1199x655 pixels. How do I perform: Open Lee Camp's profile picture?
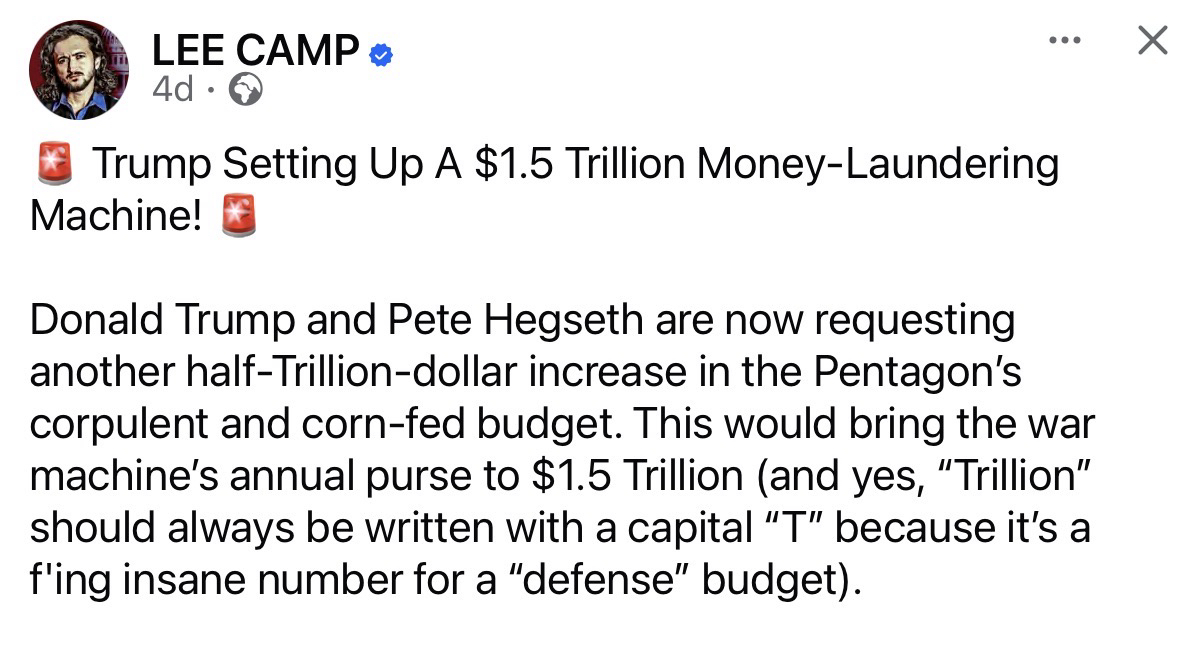click(79, 69)
